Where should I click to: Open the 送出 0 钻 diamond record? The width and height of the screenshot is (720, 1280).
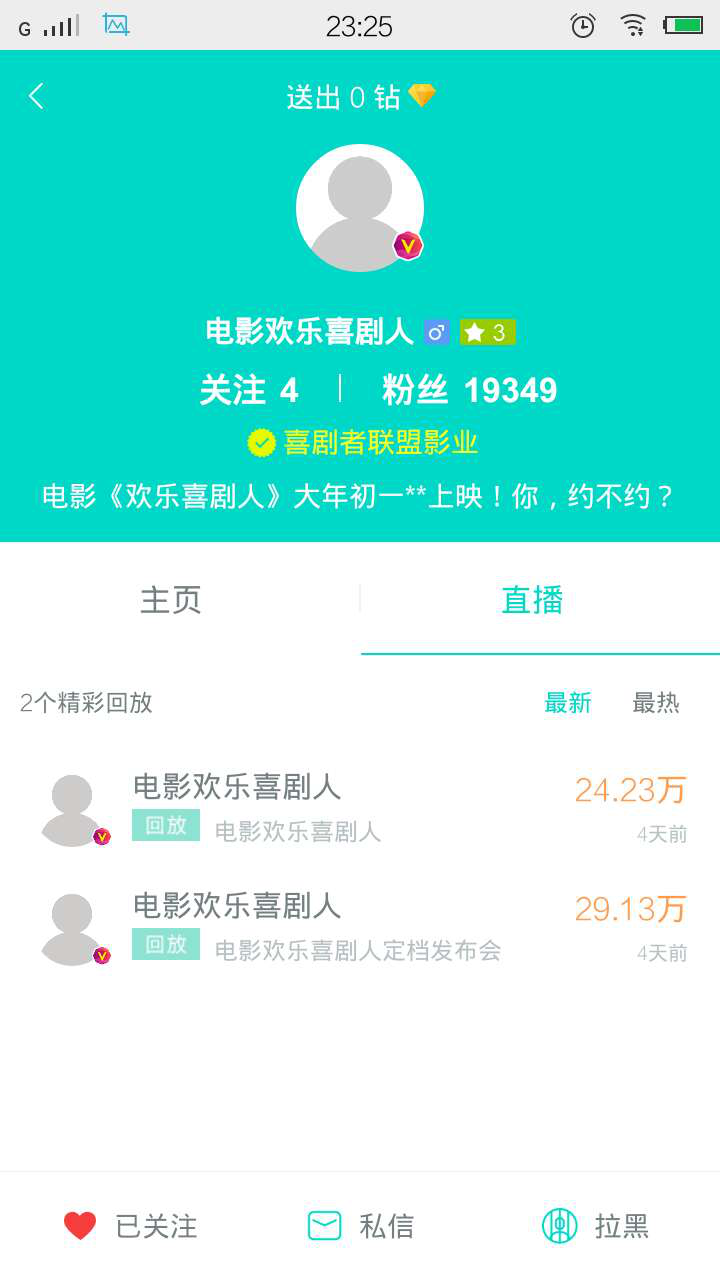[360, 97]
